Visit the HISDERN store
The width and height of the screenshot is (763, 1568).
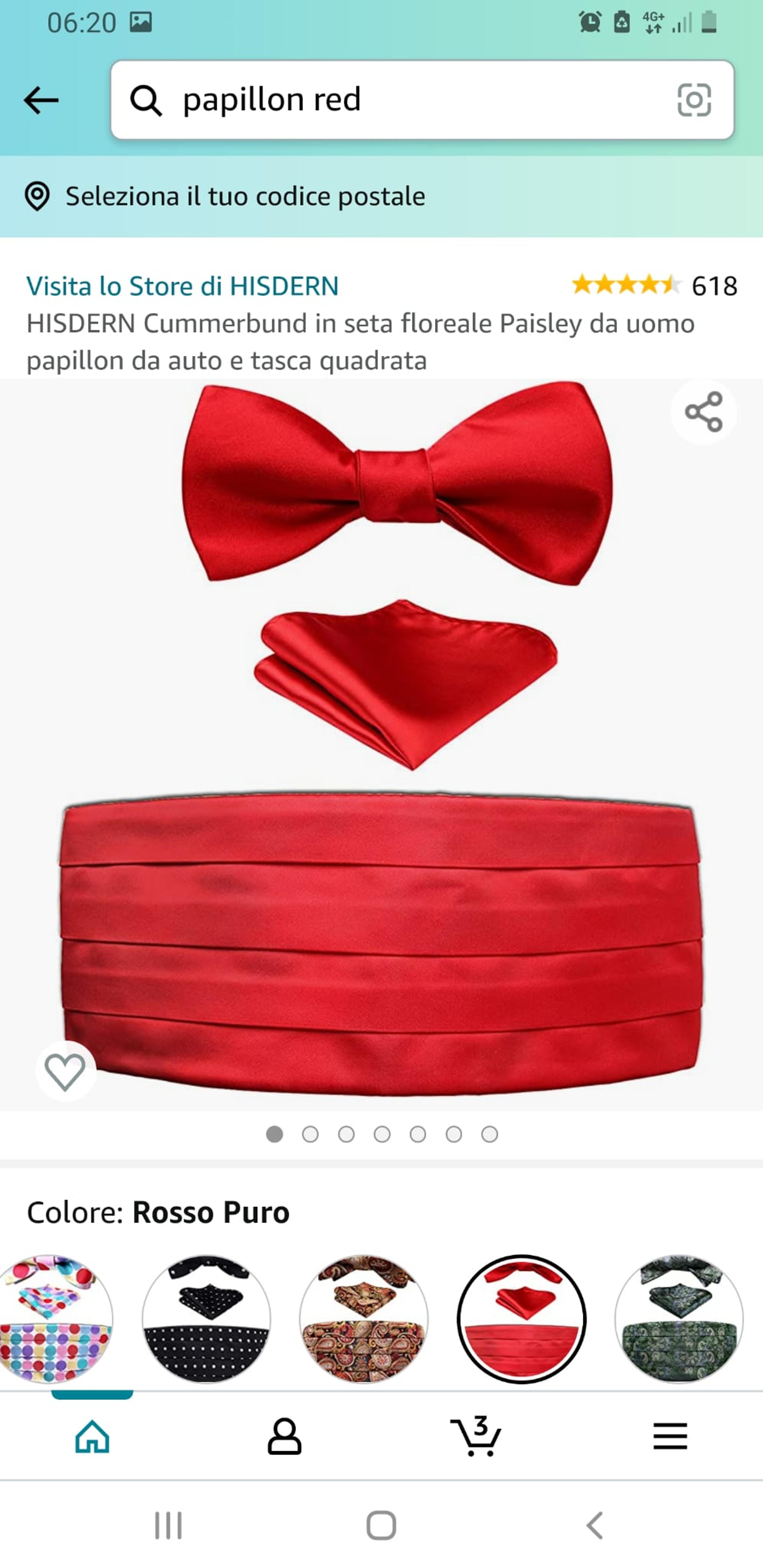click(182, 286)
